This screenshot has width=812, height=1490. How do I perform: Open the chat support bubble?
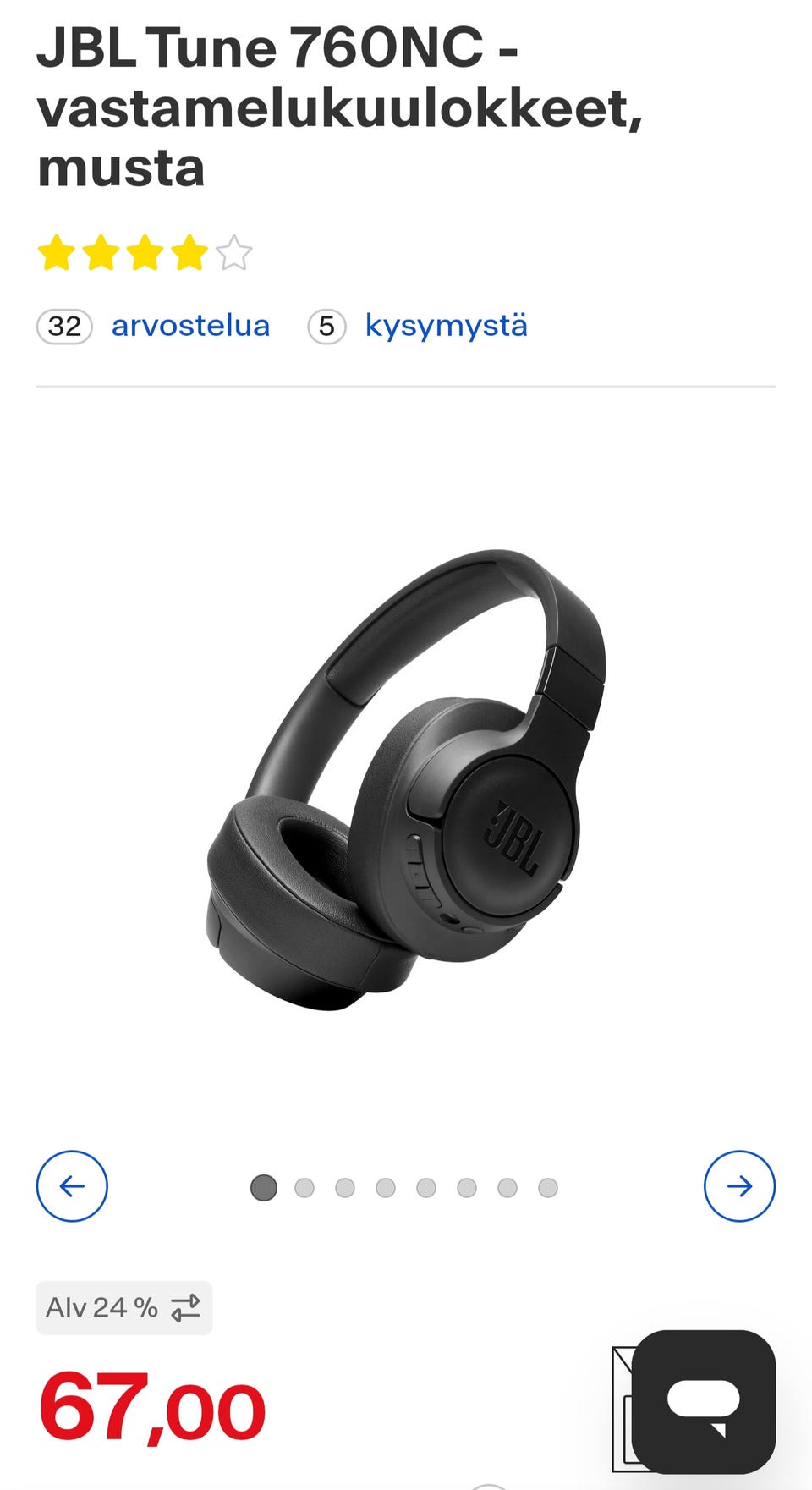704,1401
